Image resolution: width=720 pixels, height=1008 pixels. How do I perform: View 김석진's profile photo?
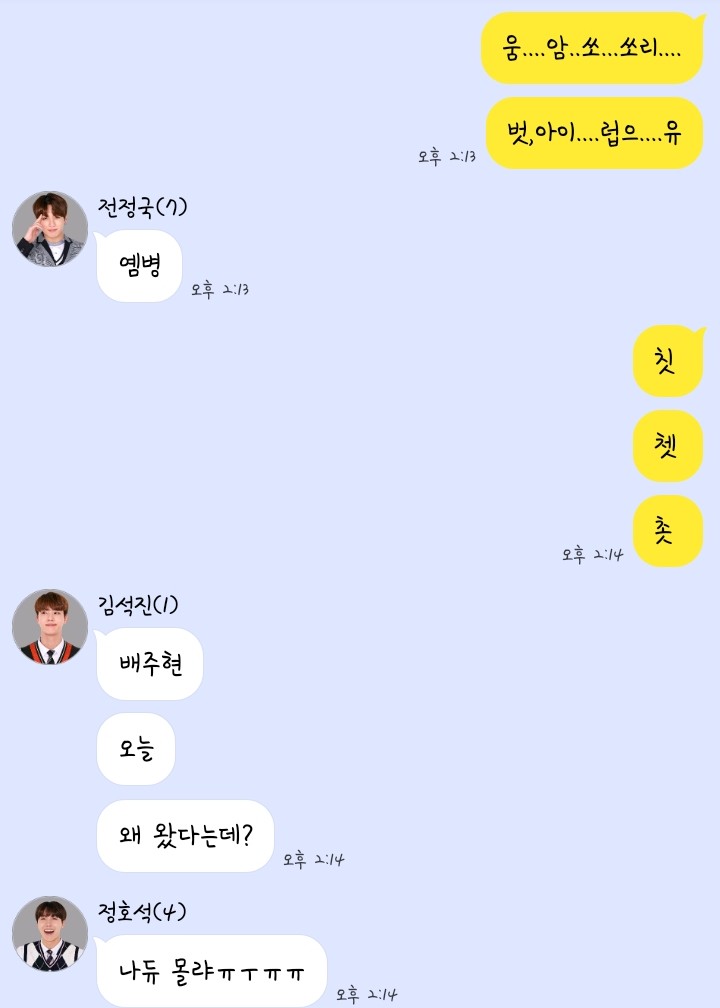coord(50,627)
